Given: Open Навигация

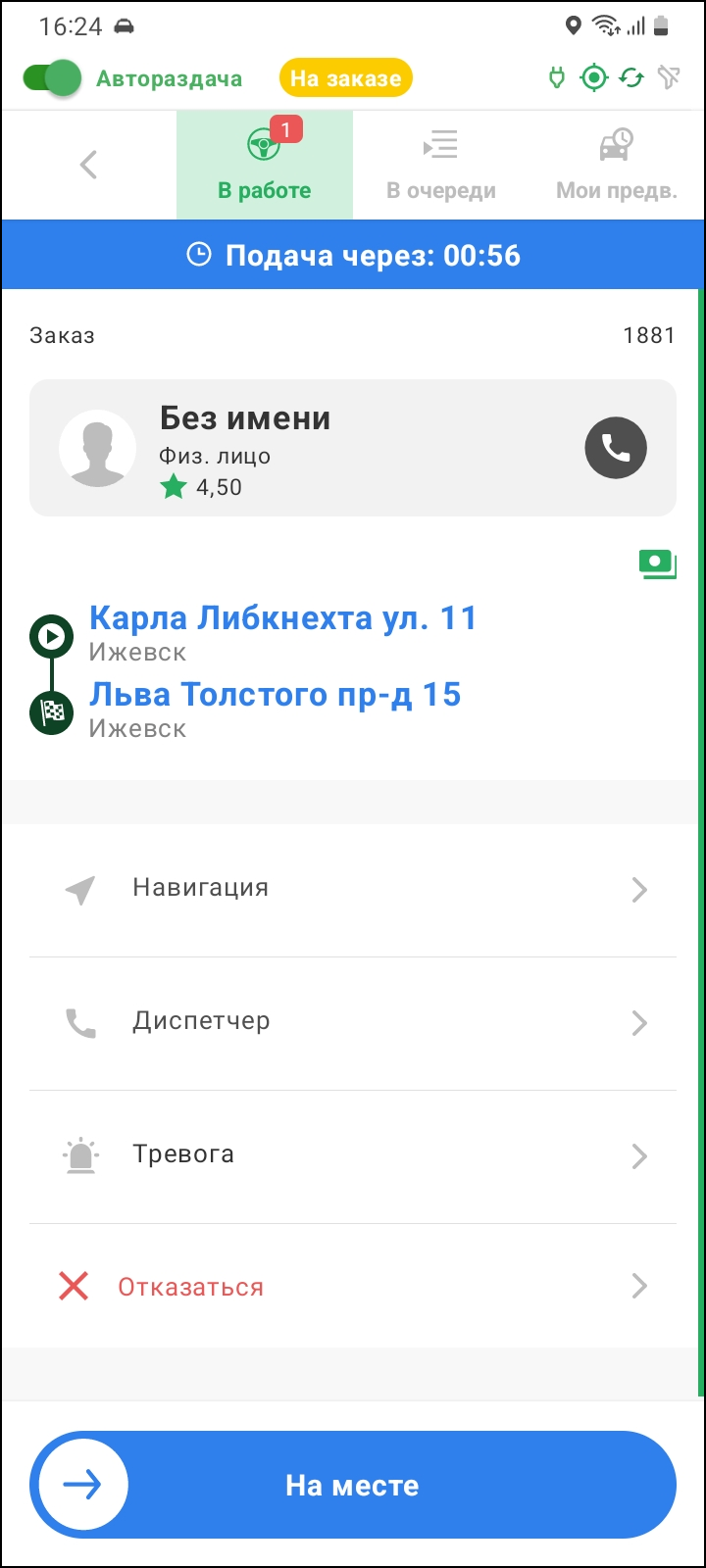Looking at the screenshot, I should [x=353, y=889].
